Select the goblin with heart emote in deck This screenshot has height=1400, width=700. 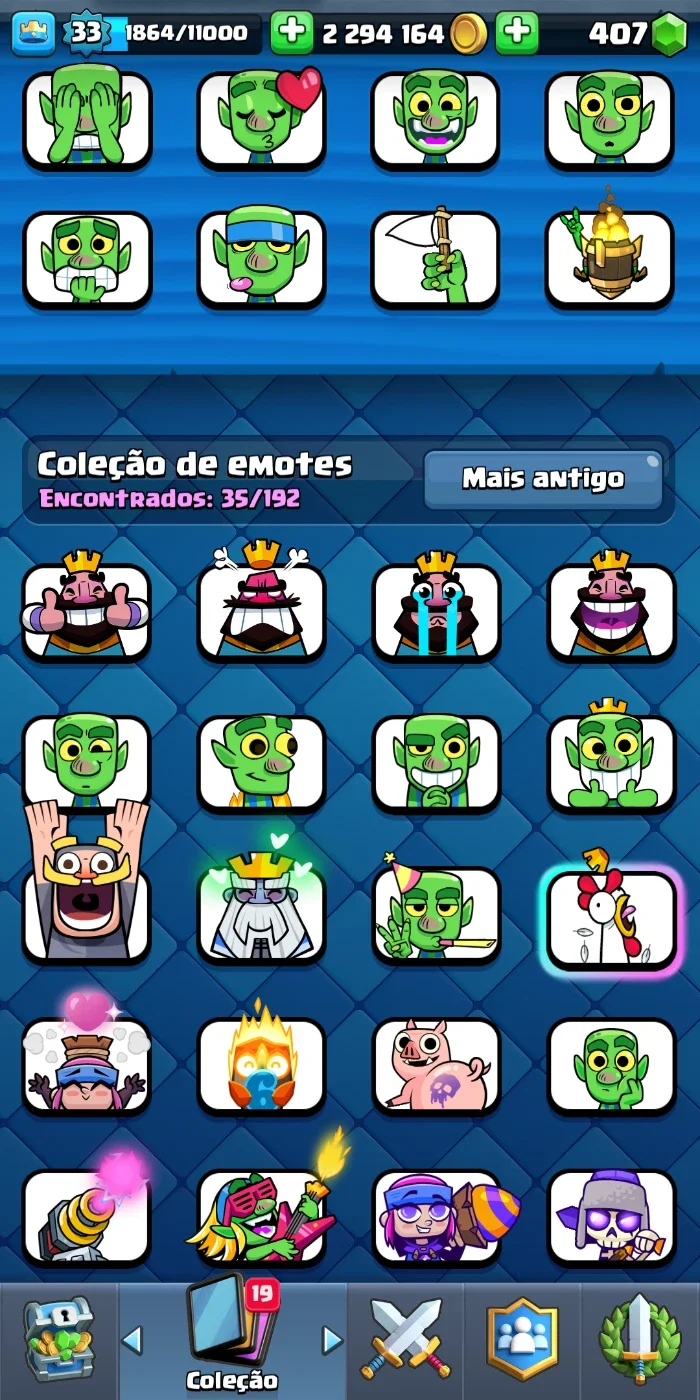pyautogui.click(x=261, y=117)
